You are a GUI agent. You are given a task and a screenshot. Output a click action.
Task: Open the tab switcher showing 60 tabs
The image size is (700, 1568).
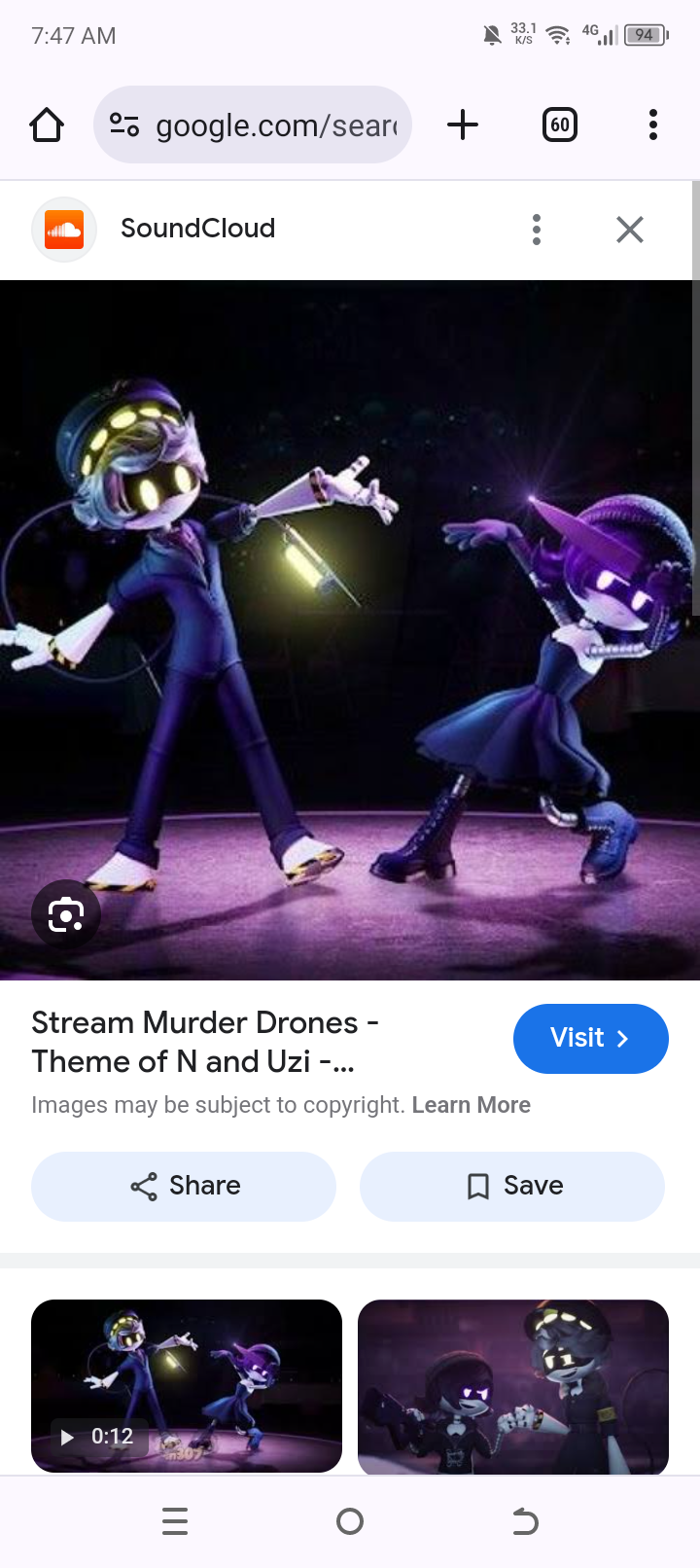click(559, 125)
